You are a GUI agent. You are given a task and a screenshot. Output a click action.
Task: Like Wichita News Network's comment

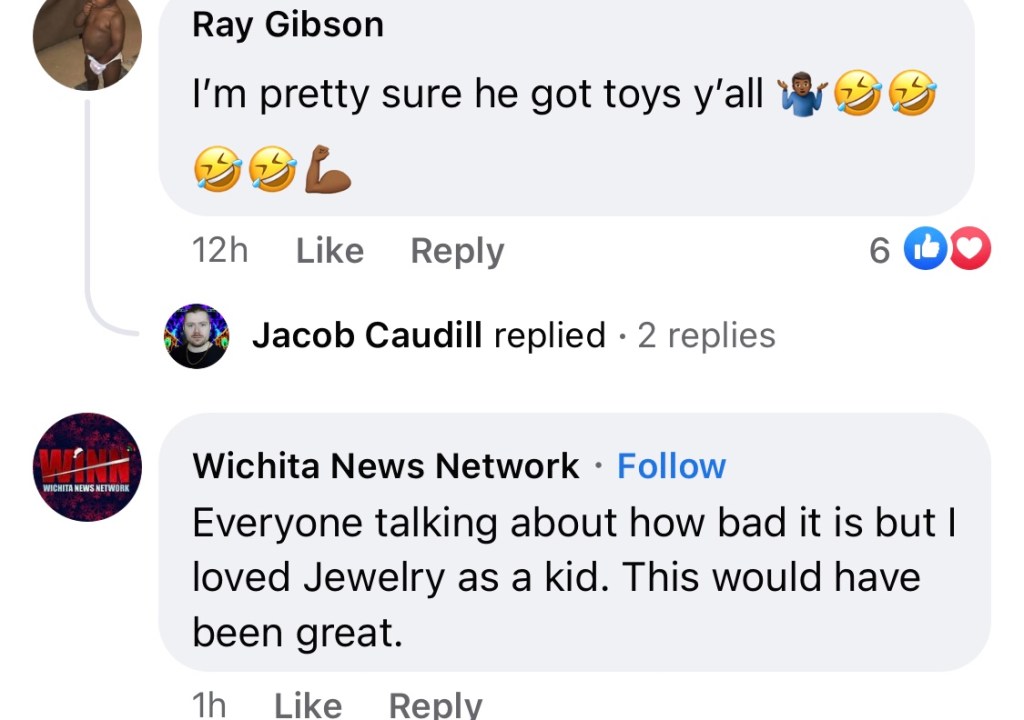tap(307, 705)
